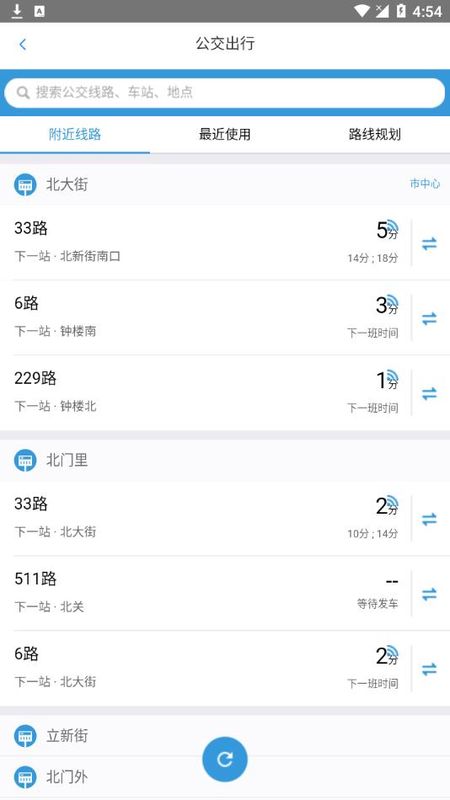Open the 229路 bus line
450x800 pixels.
point(205,392)
